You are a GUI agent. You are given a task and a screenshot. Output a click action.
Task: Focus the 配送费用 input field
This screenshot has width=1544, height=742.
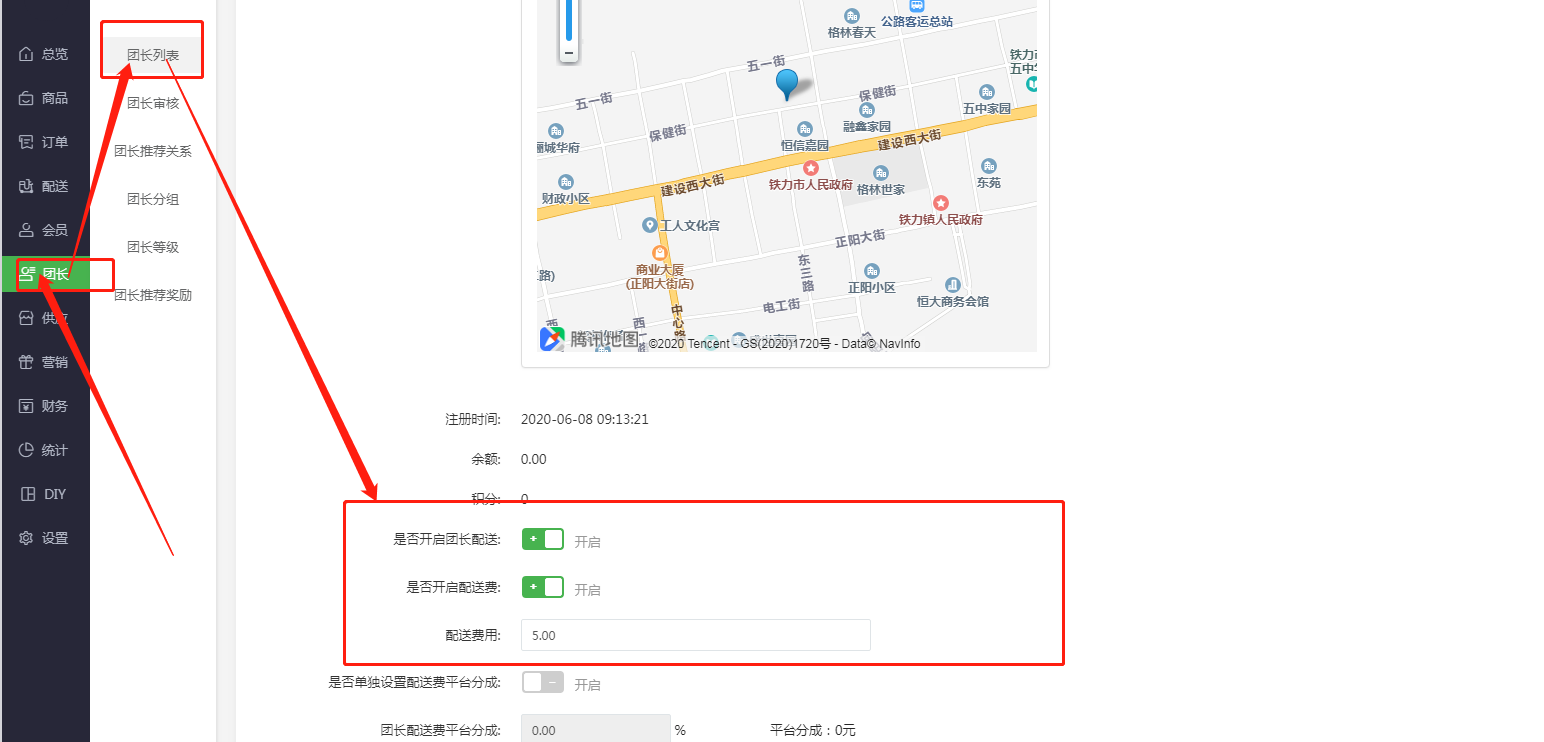coord(695,635)
